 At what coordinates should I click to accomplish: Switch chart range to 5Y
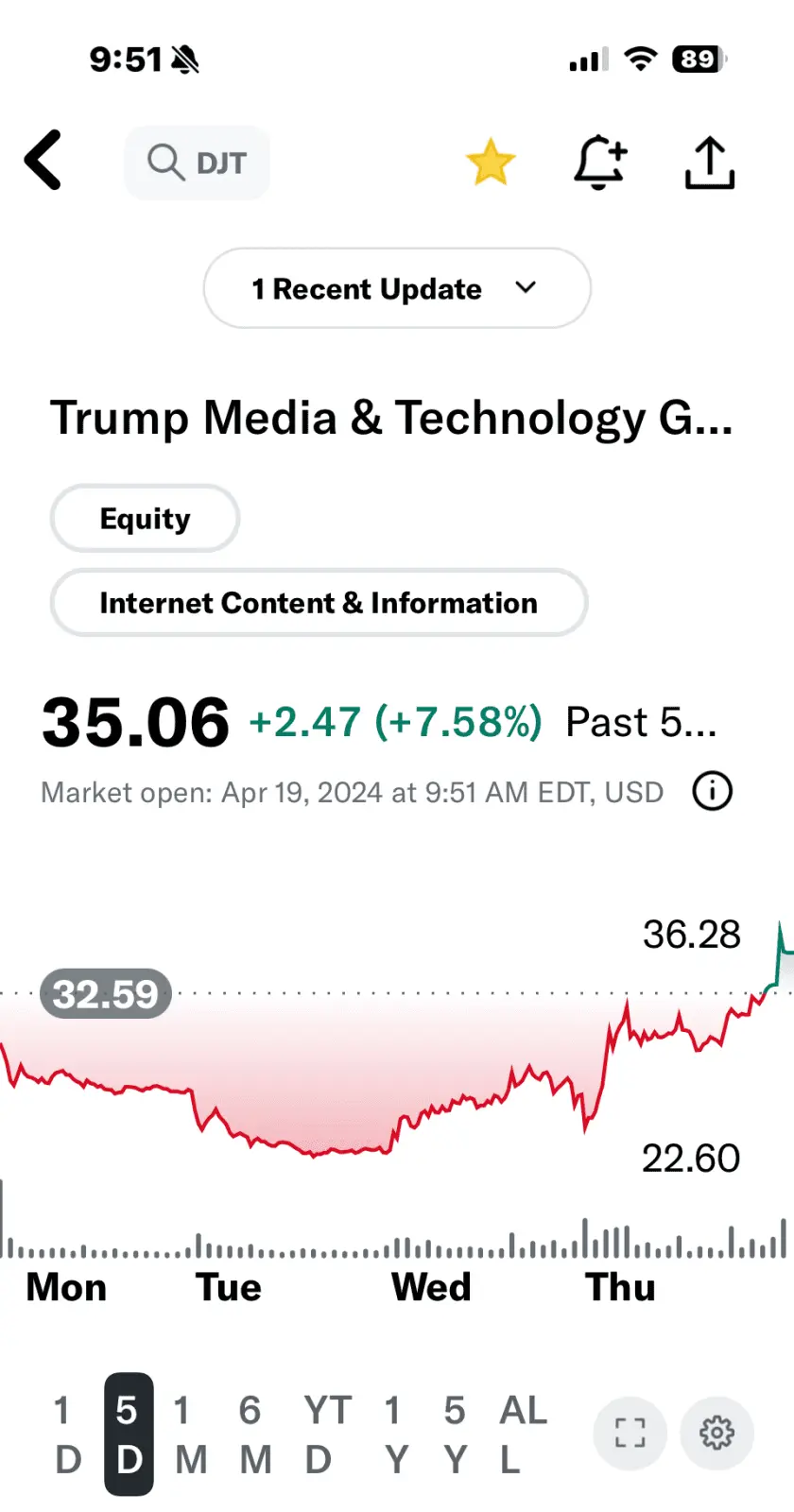pyautogui.click(x=455, y=1435)
